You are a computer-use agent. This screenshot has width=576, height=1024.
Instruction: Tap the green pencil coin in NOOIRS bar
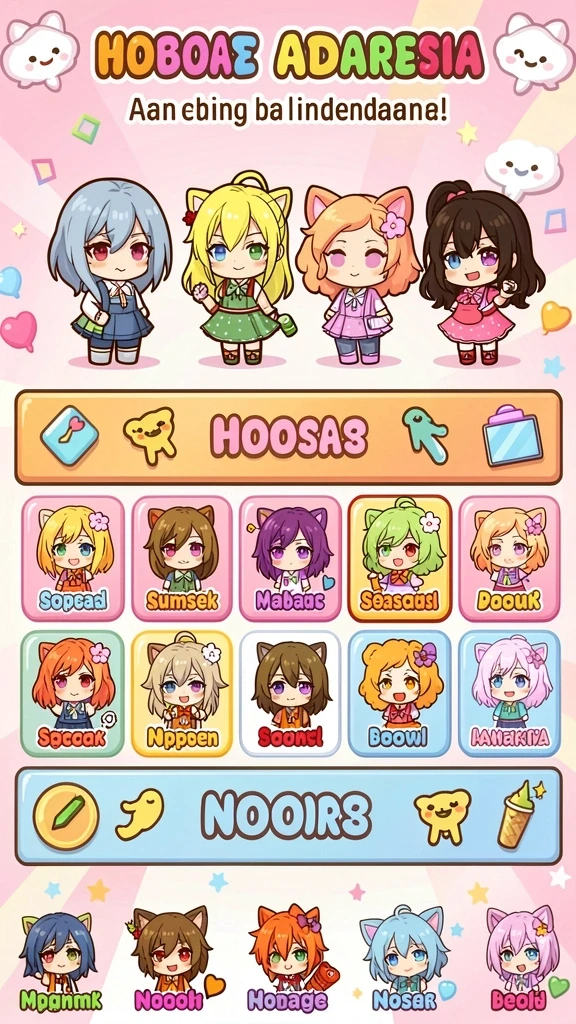[x=66, y=816]
